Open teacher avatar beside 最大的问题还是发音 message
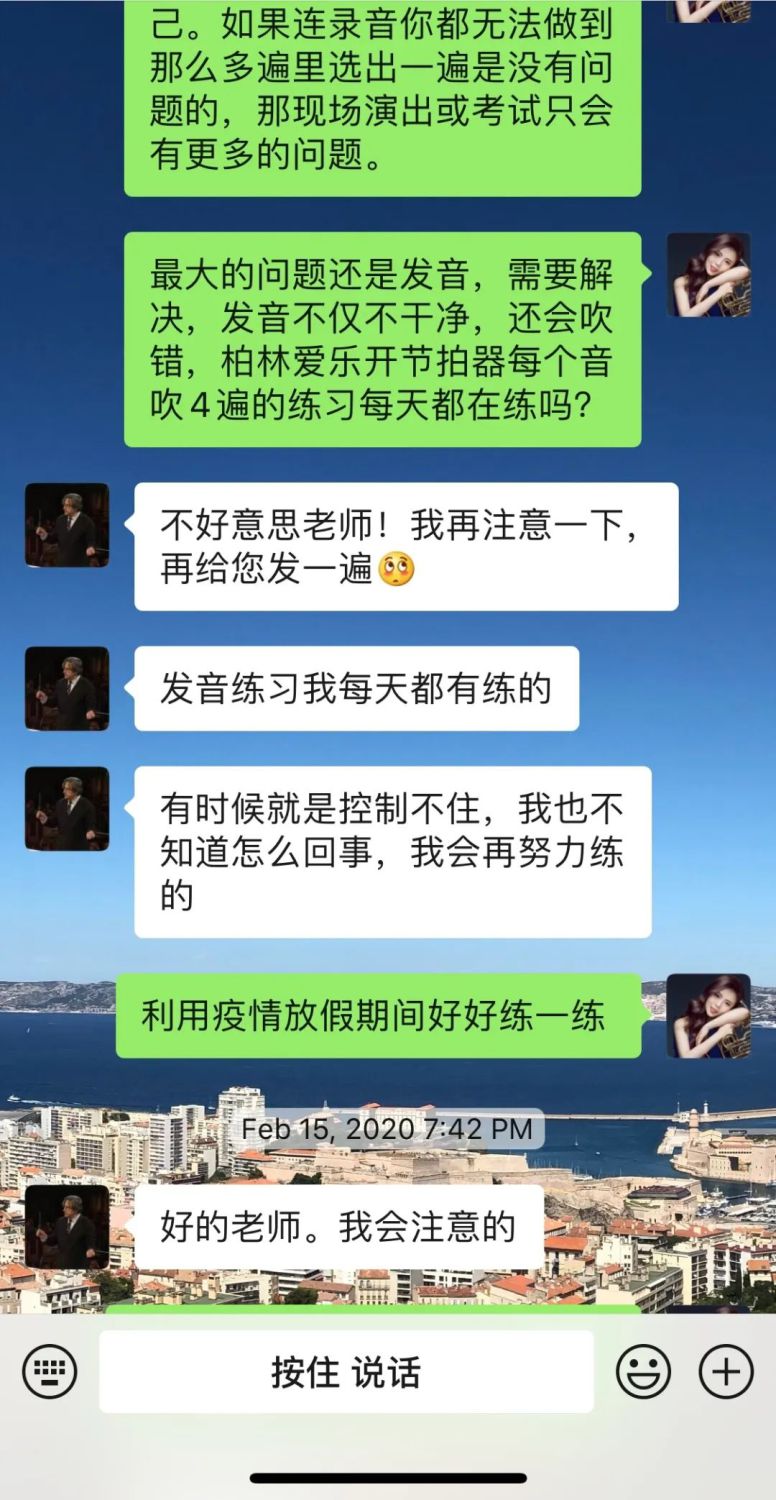Viewport: 776px width, 1500px height. click(x=709, y=275)
